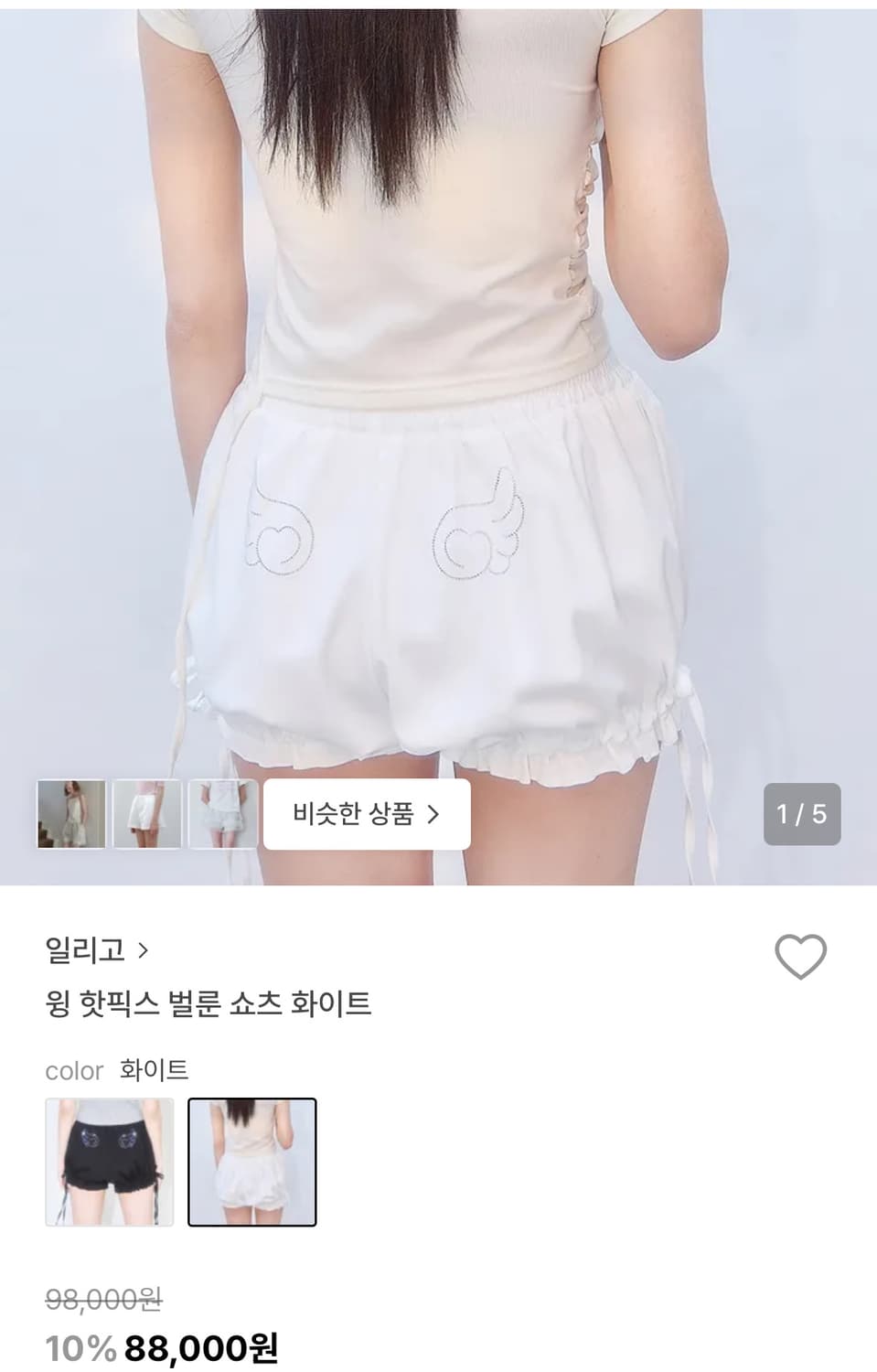Tap the color section header text

[x=75, y=1070]
